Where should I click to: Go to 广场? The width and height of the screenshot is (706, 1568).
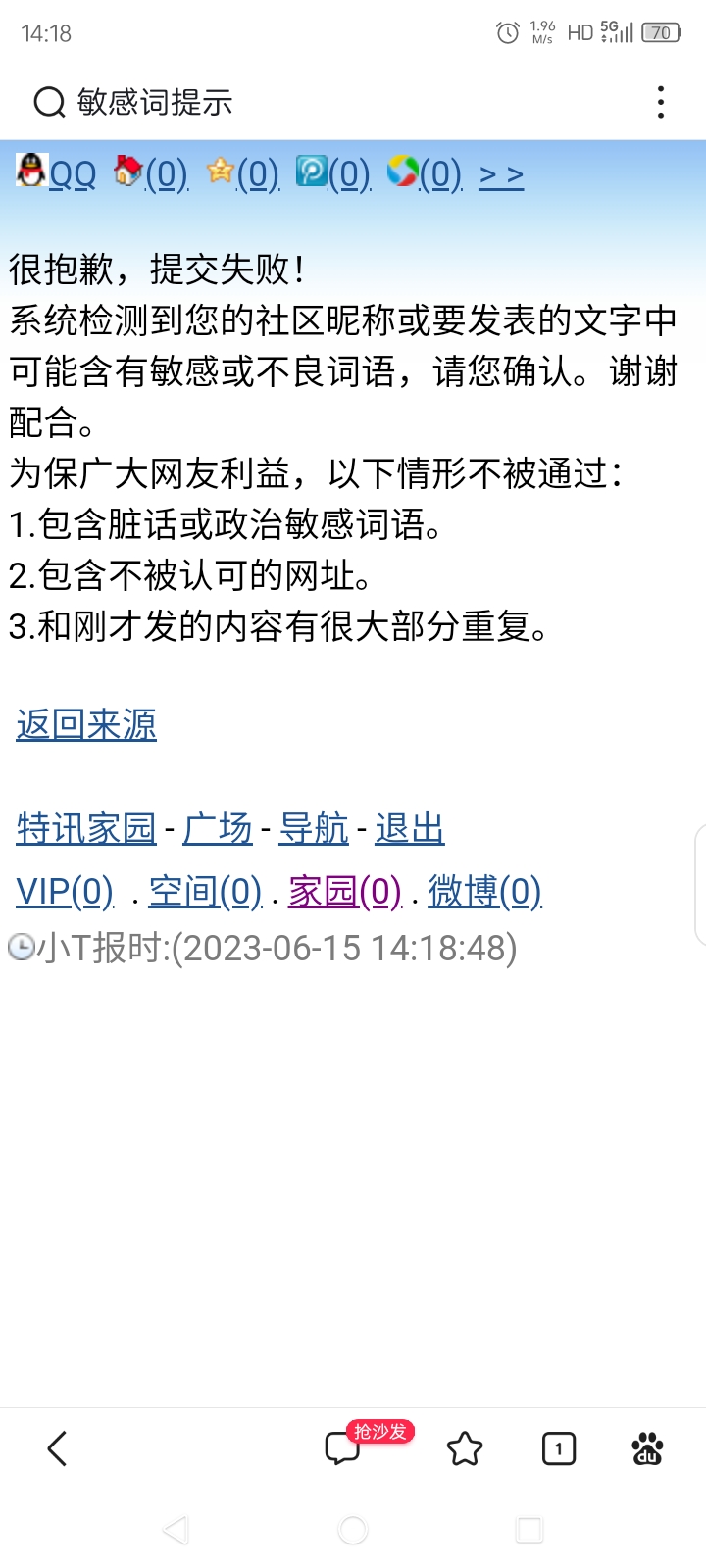tap(218, 829)
